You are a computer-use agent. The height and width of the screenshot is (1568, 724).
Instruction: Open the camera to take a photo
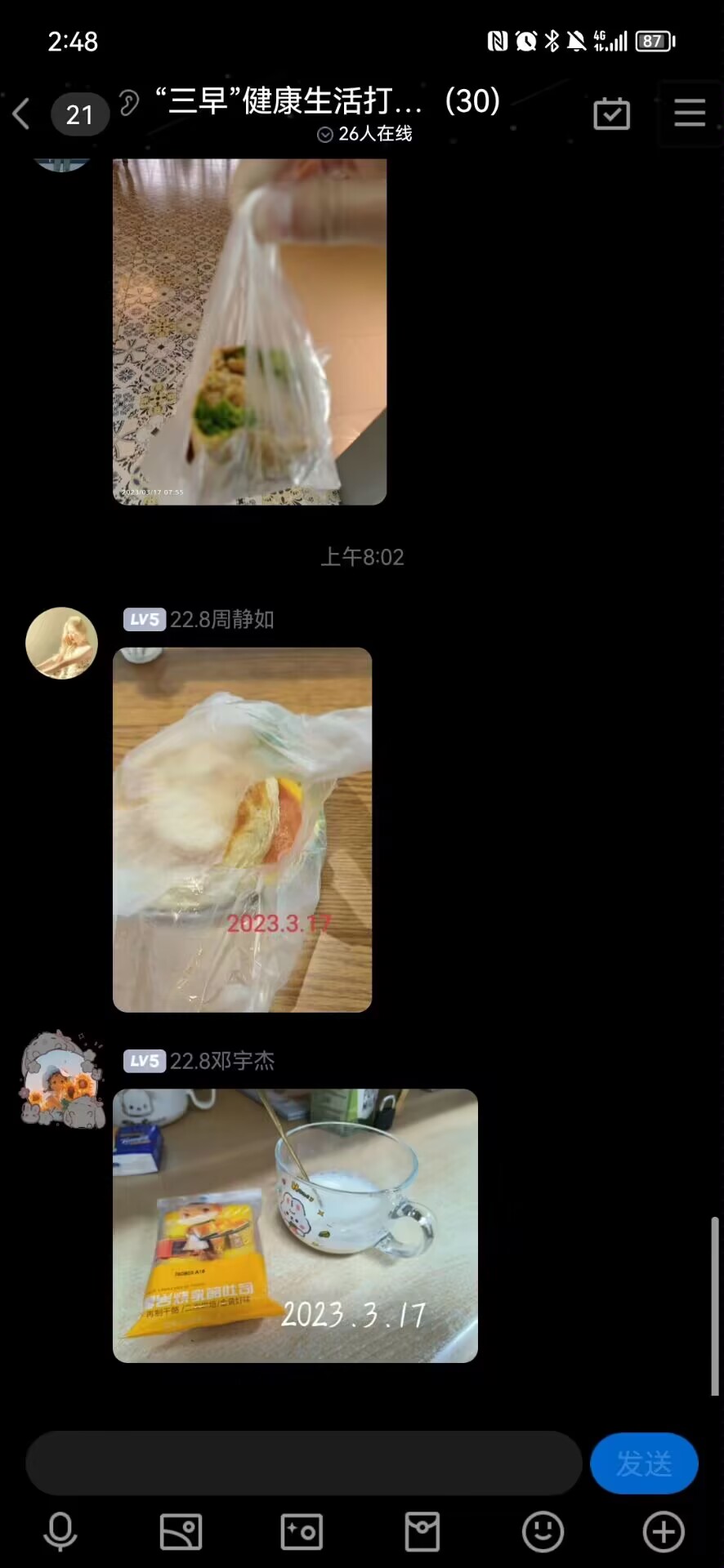pos(302,1531)
